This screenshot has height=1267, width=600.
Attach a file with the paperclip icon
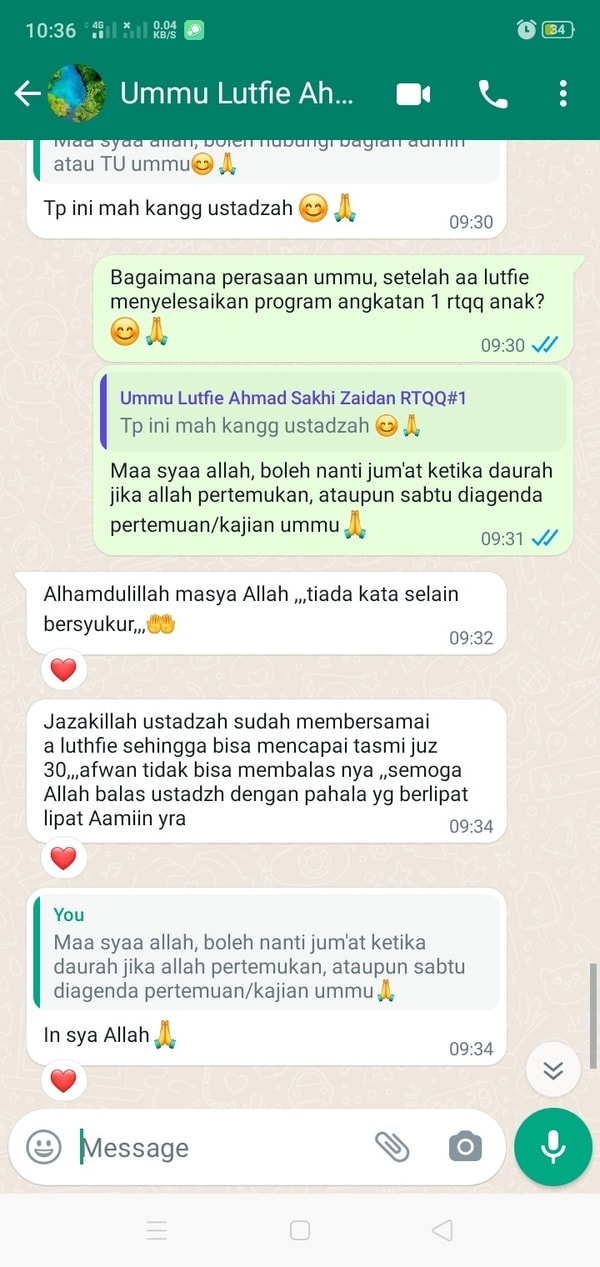[x=392, y=1146]
